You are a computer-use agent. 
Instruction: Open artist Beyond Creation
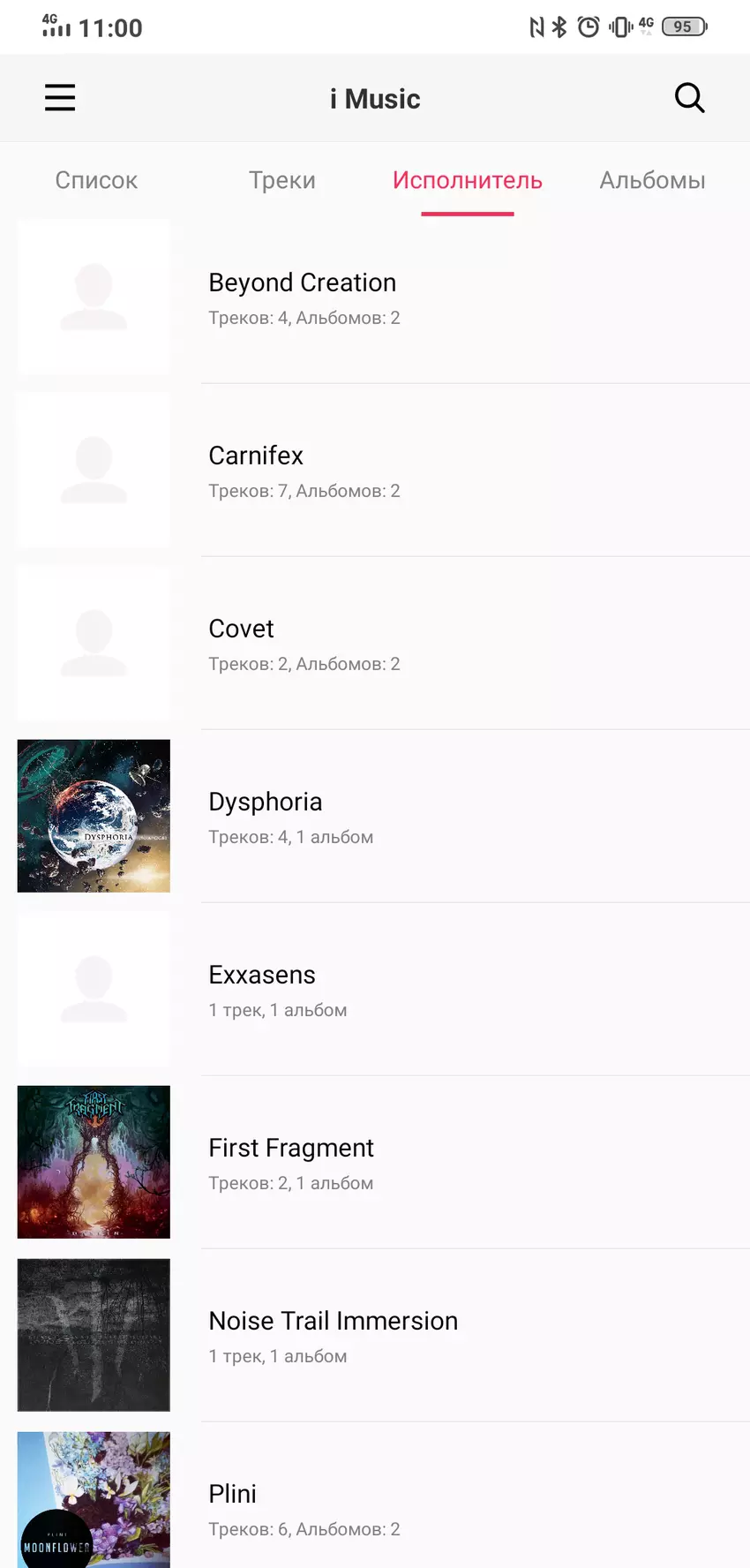coord(375,298)
